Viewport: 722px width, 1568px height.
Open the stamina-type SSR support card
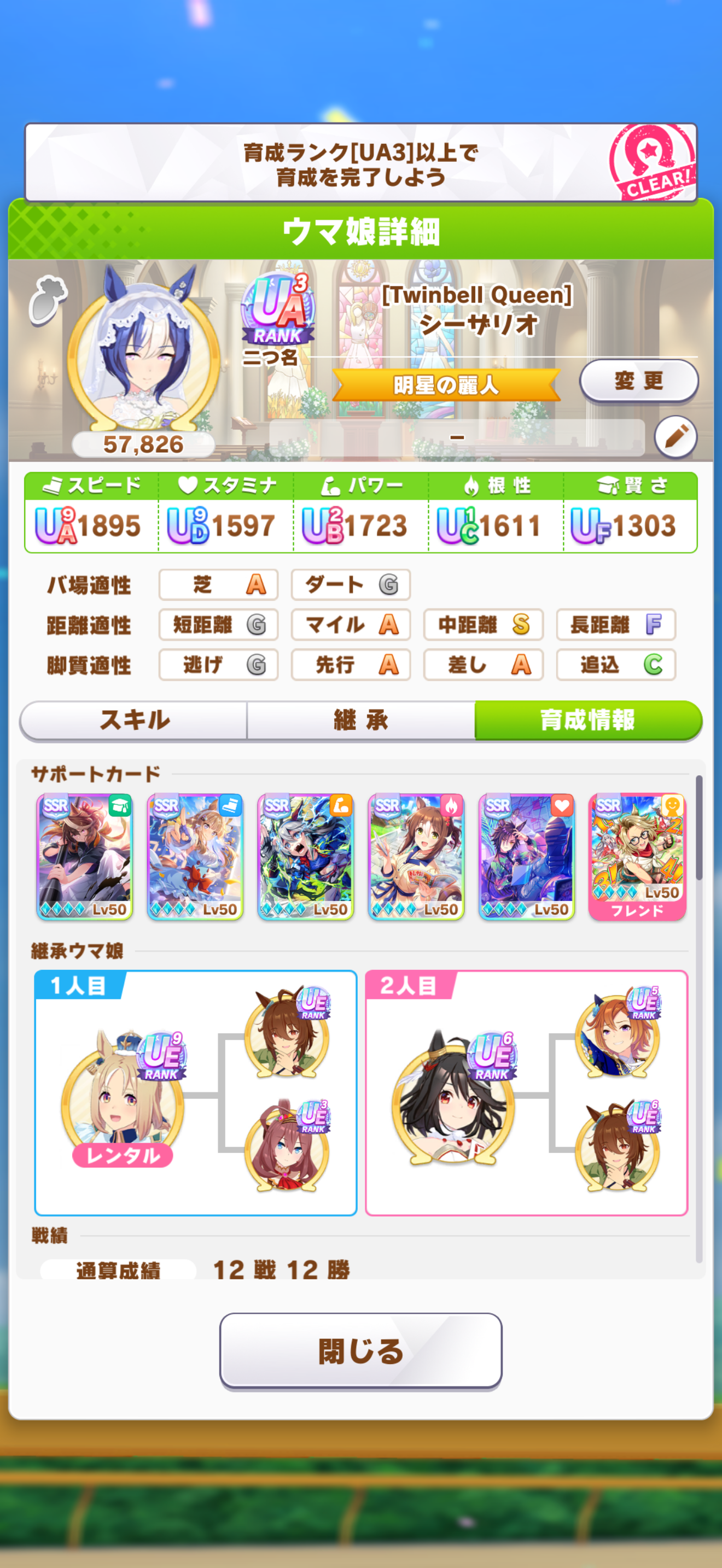[x=527, y=857]
